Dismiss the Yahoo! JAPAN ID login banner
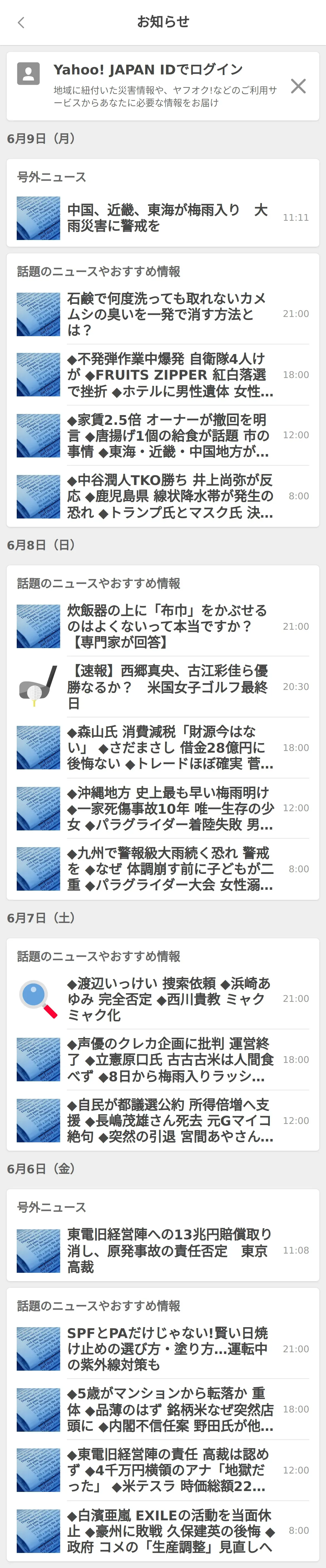Viewport: 326px width, 1568px height. tap(298, 86)
